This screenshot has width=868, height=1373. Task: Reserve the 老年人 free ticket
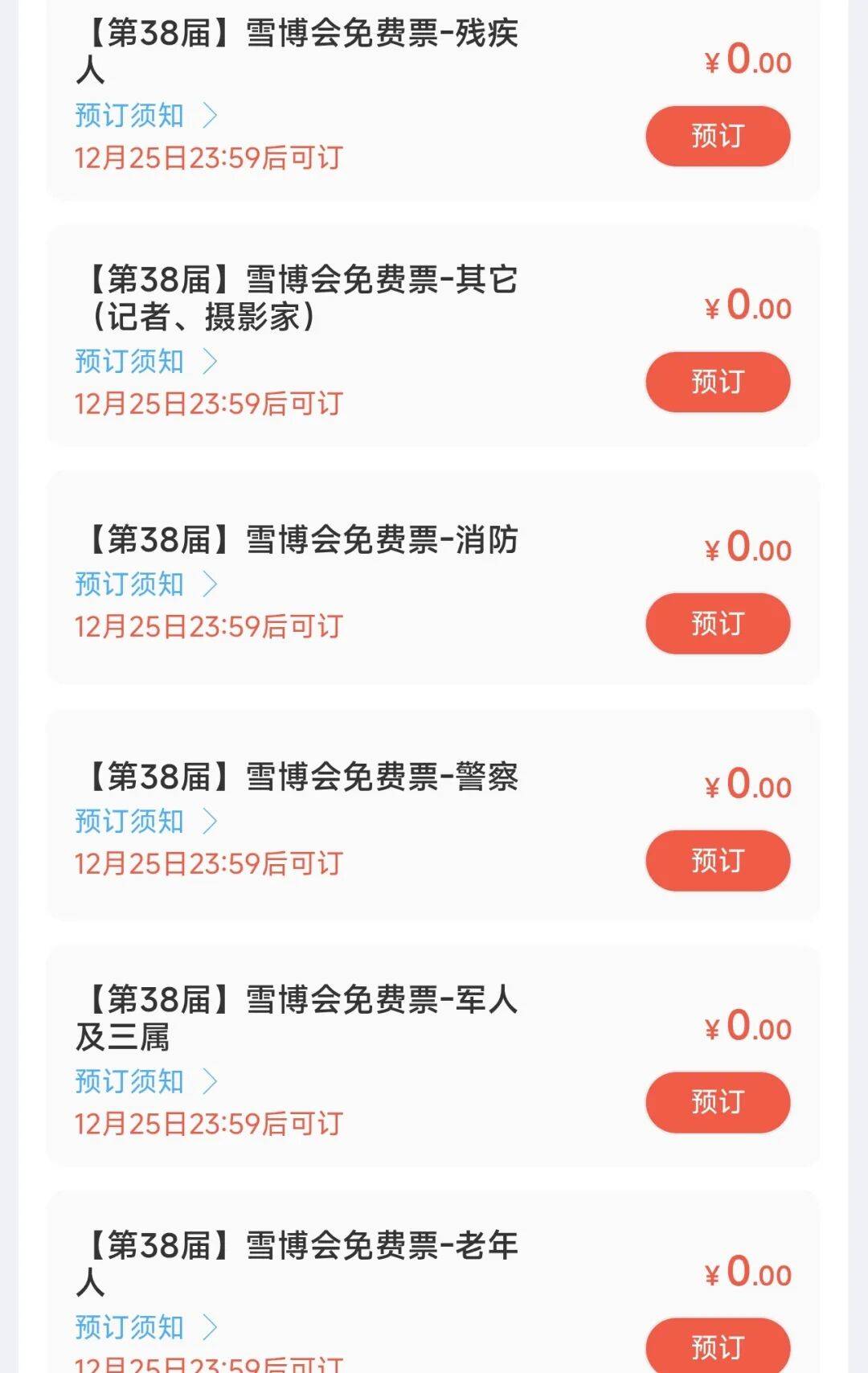[x=718, y=1347]
